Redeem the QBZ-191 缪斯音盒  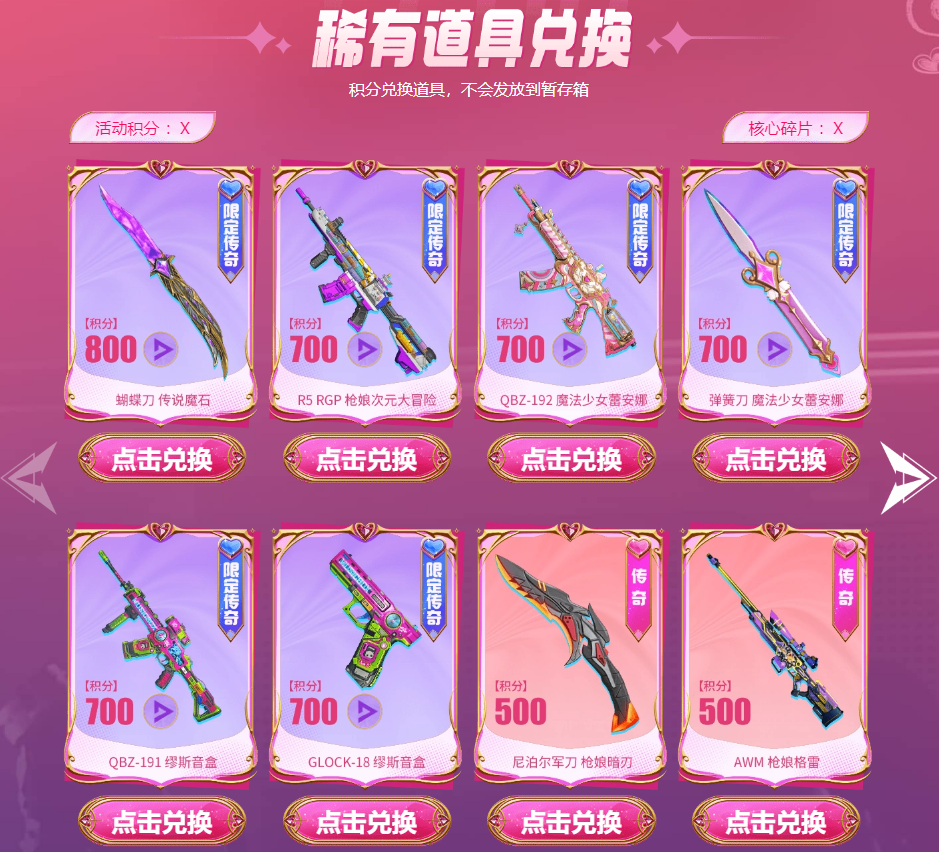(x=161, y=822)
